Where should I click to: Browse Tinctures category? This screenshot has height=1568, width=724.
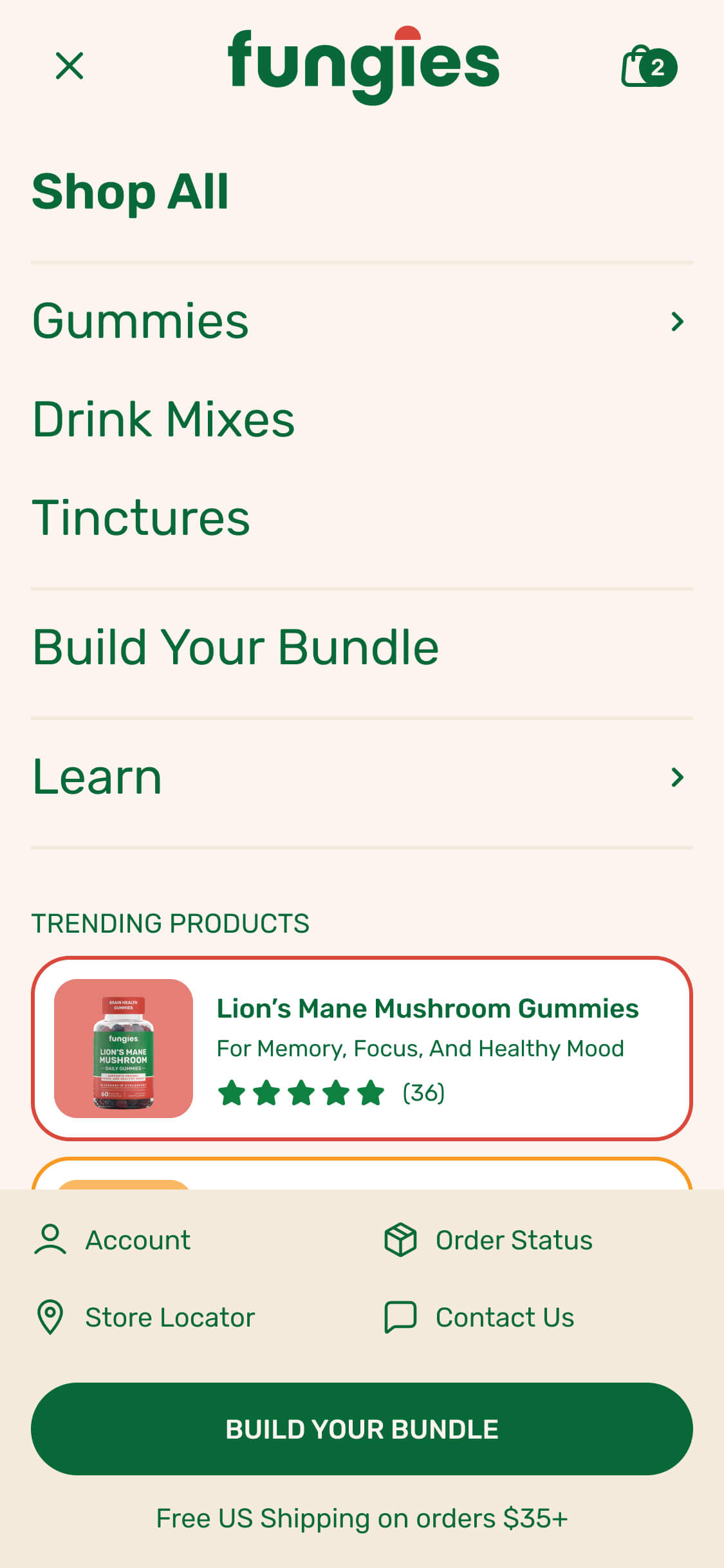click(x=141, y=518)
